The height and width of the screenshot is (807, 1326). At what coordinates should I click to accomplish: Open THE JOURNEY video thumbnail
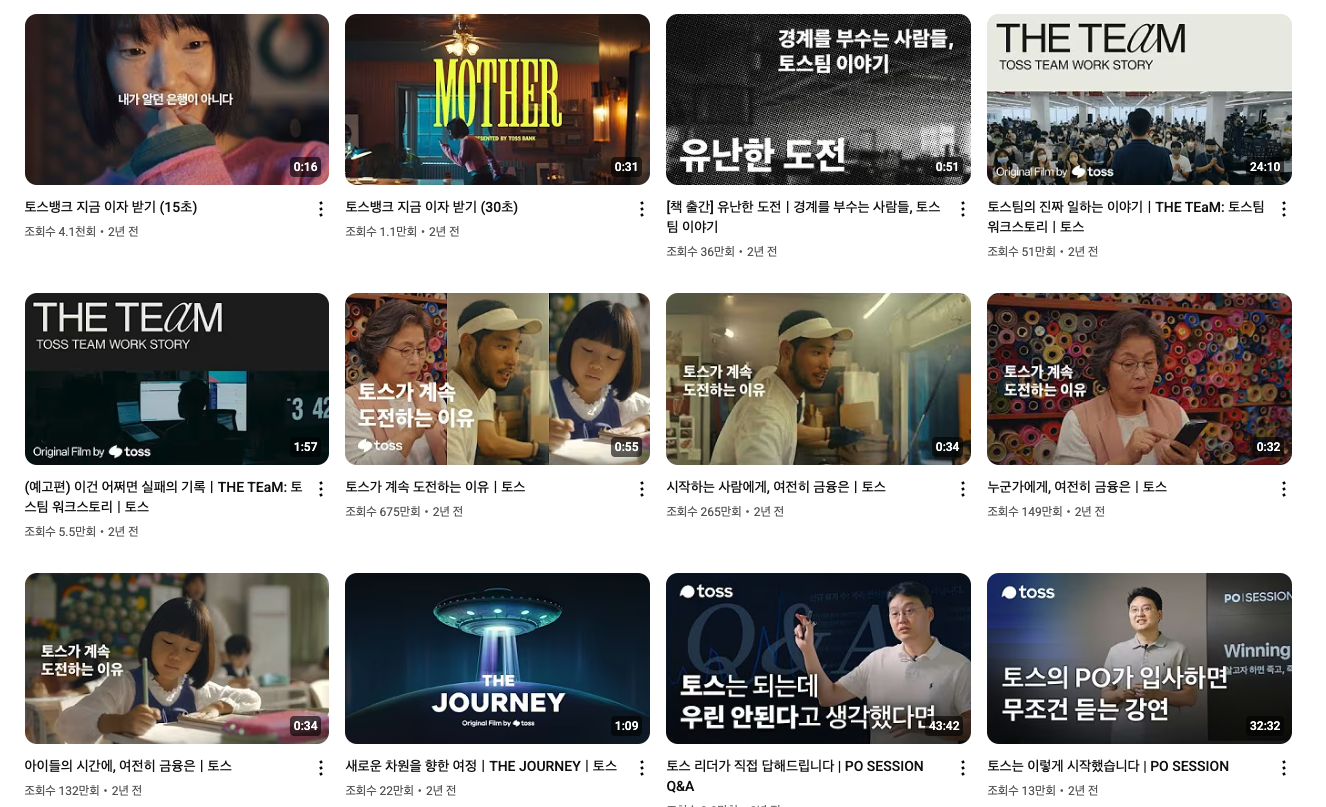coord(497,658)
